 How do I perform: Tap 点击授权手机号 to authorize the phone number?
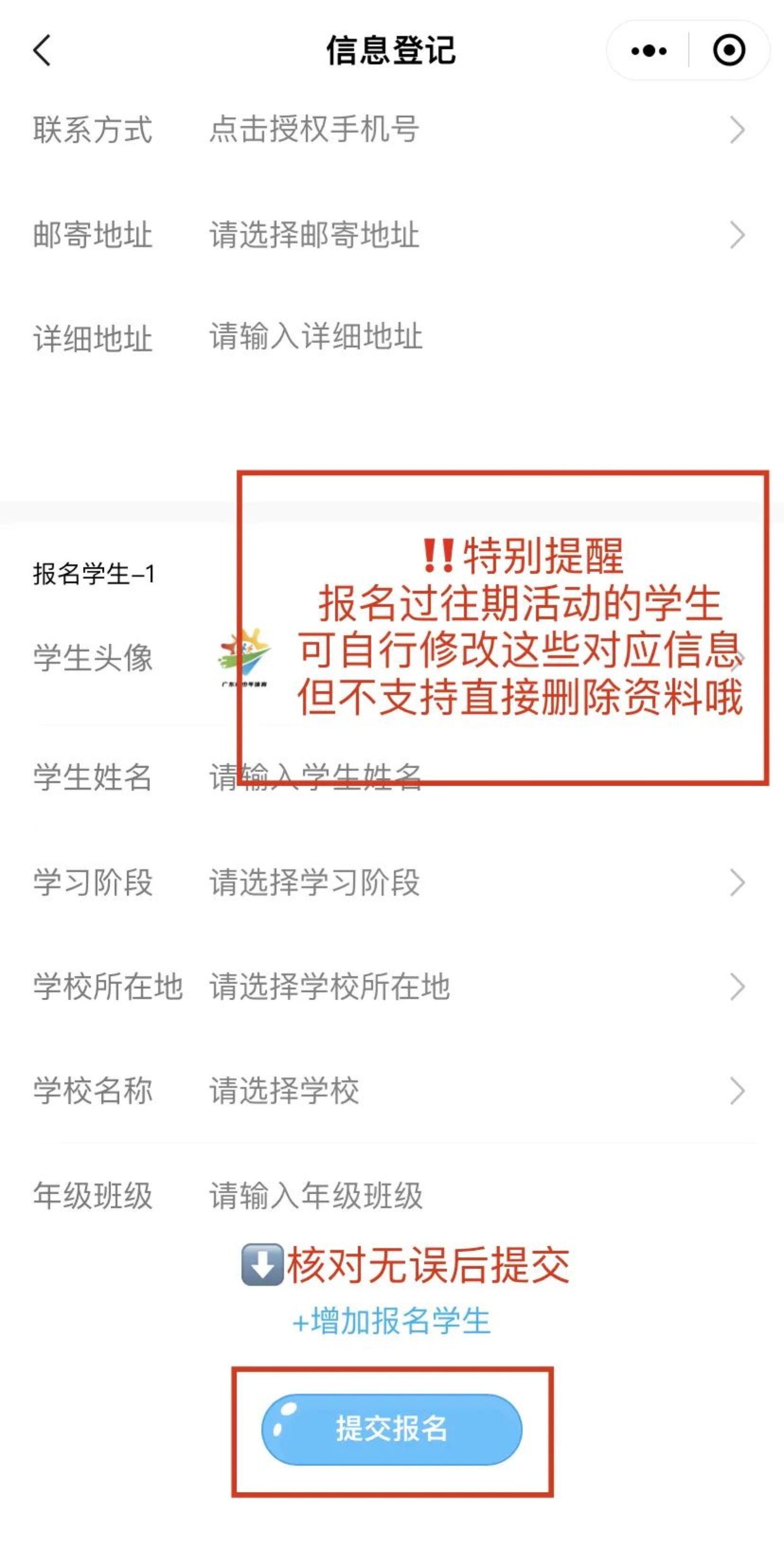click(x=314, y=130)
